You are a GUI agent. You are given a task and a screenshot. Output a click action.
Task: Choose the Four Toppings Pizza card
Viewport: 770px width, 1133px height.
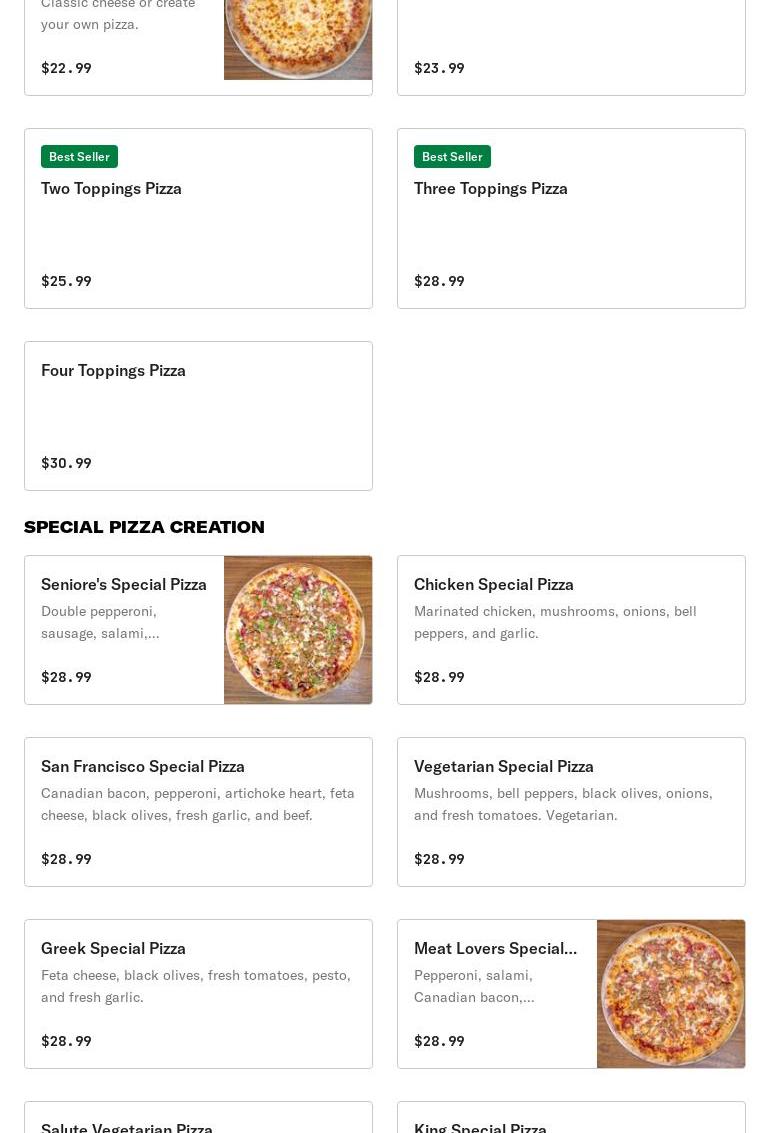click(198, 416)
